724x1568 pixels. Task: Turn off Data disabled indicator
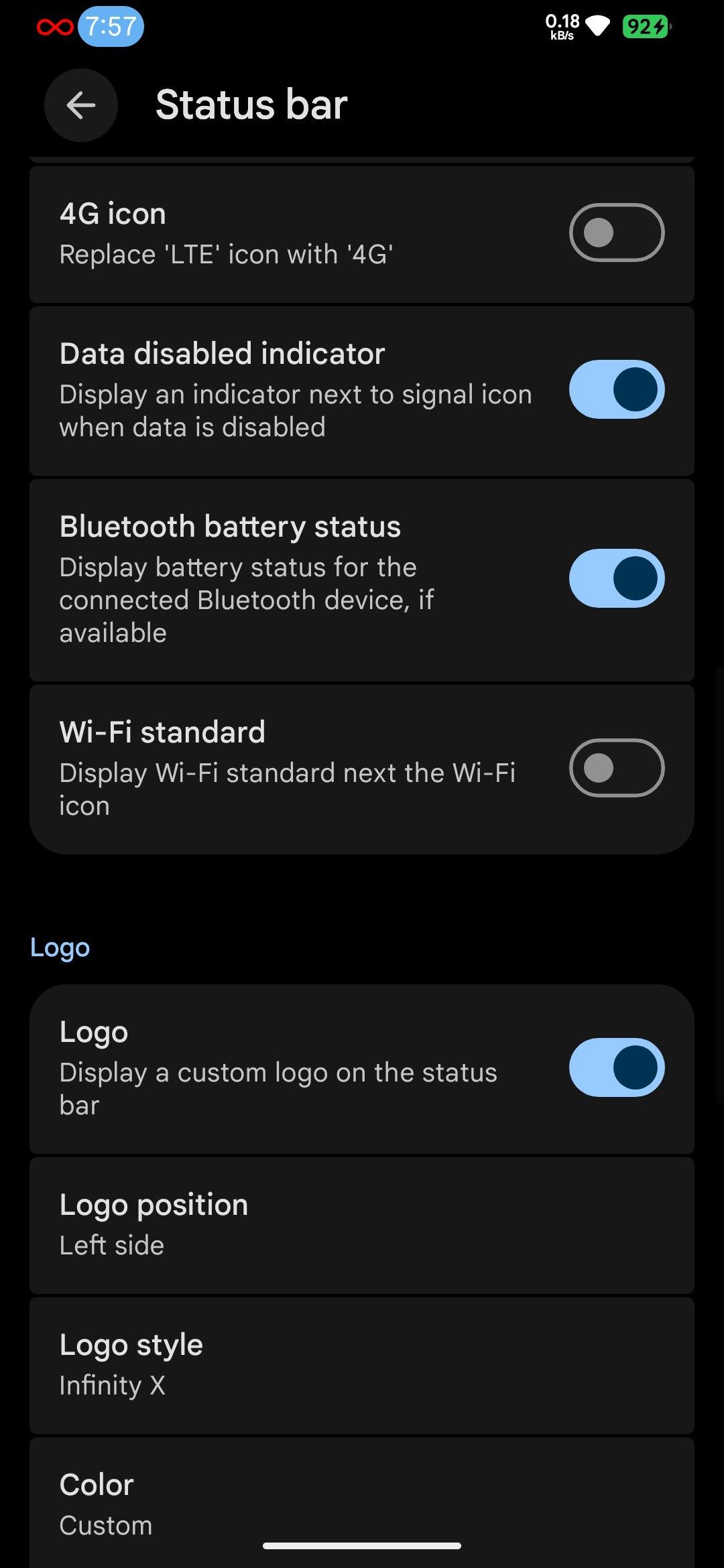click(x=617, y=389)
